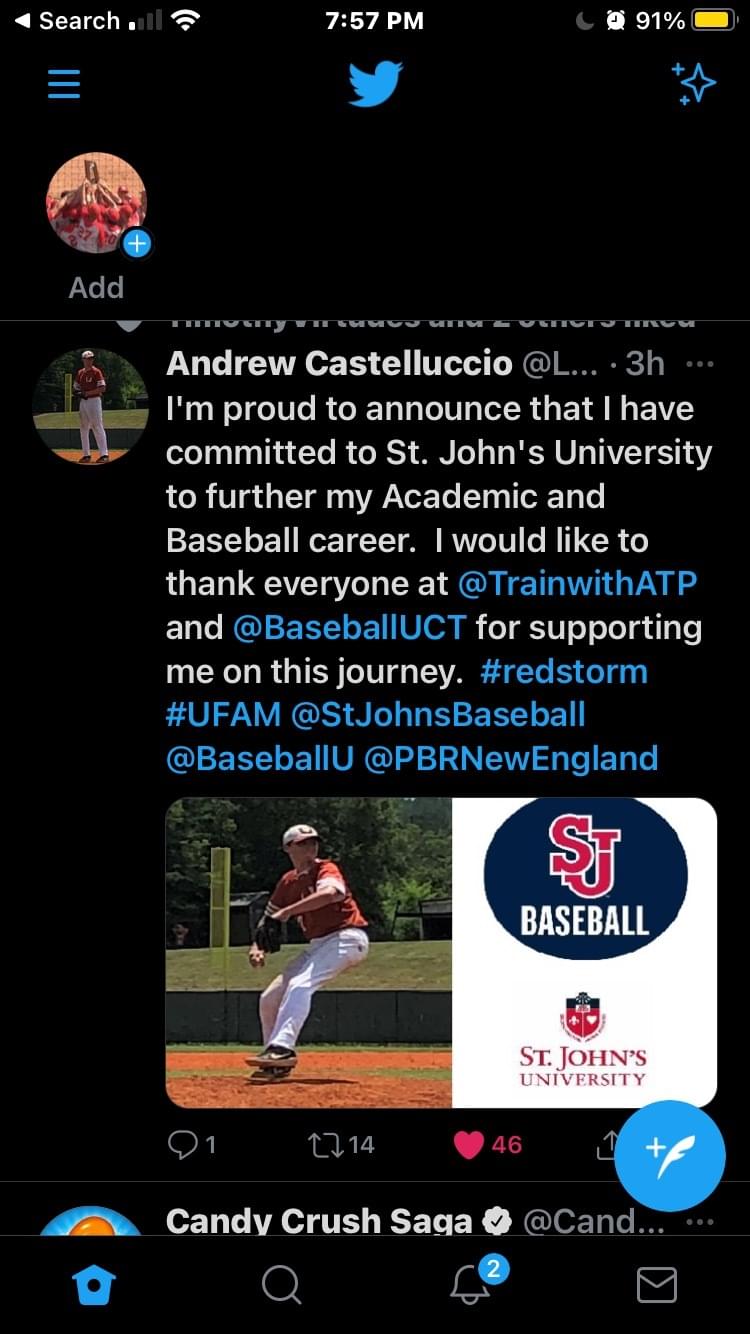Image resolution: width=750 pixels, height=1334 pixels.
Task: Open the @TrainwithATP mention
Action: coord(577,583)
